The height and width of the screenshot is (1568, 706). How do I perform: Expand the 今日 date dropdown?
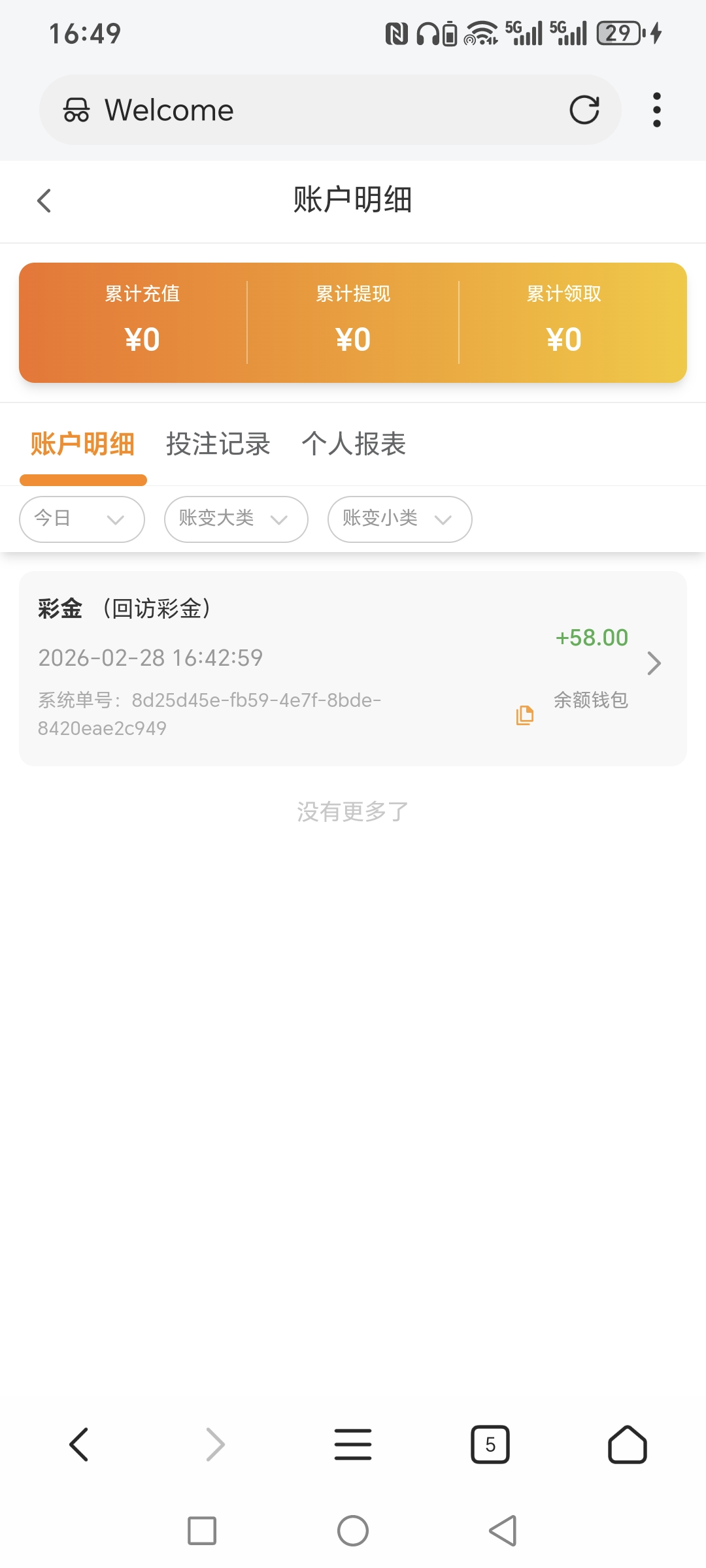(82, 519)
